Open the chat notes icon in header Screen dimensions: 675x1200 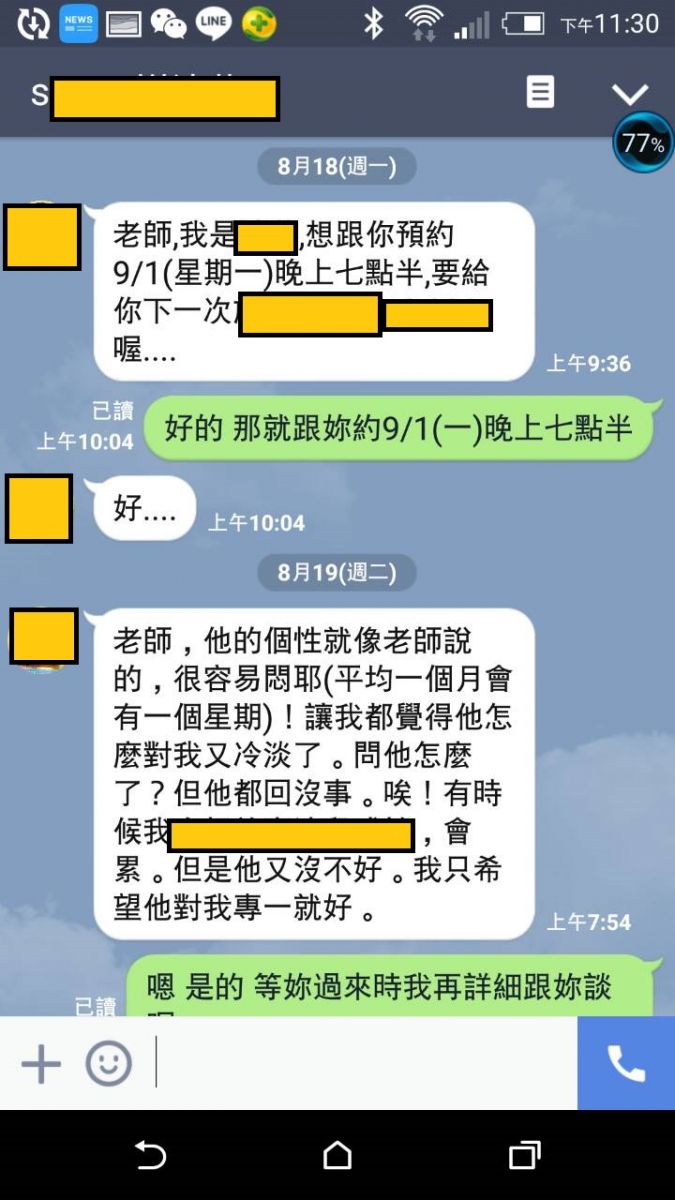540,93
